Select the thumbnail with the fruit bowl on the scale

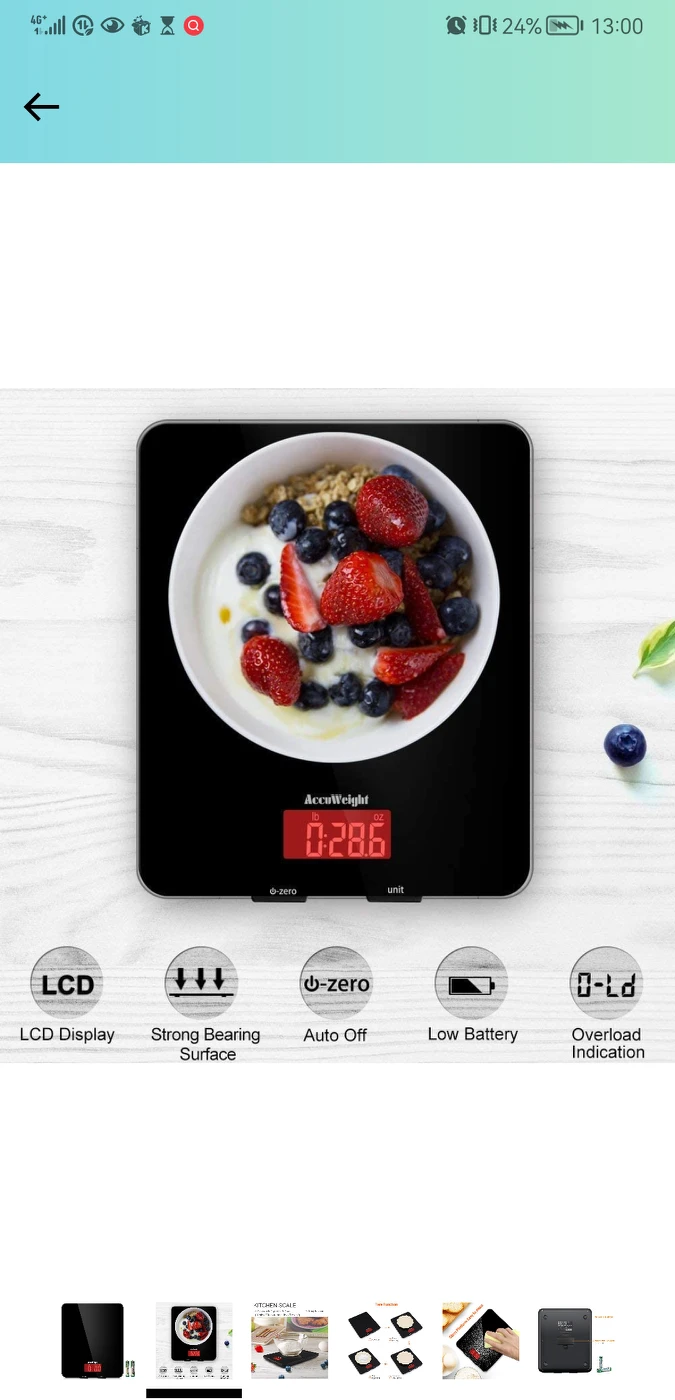(x=193, y=1340)
